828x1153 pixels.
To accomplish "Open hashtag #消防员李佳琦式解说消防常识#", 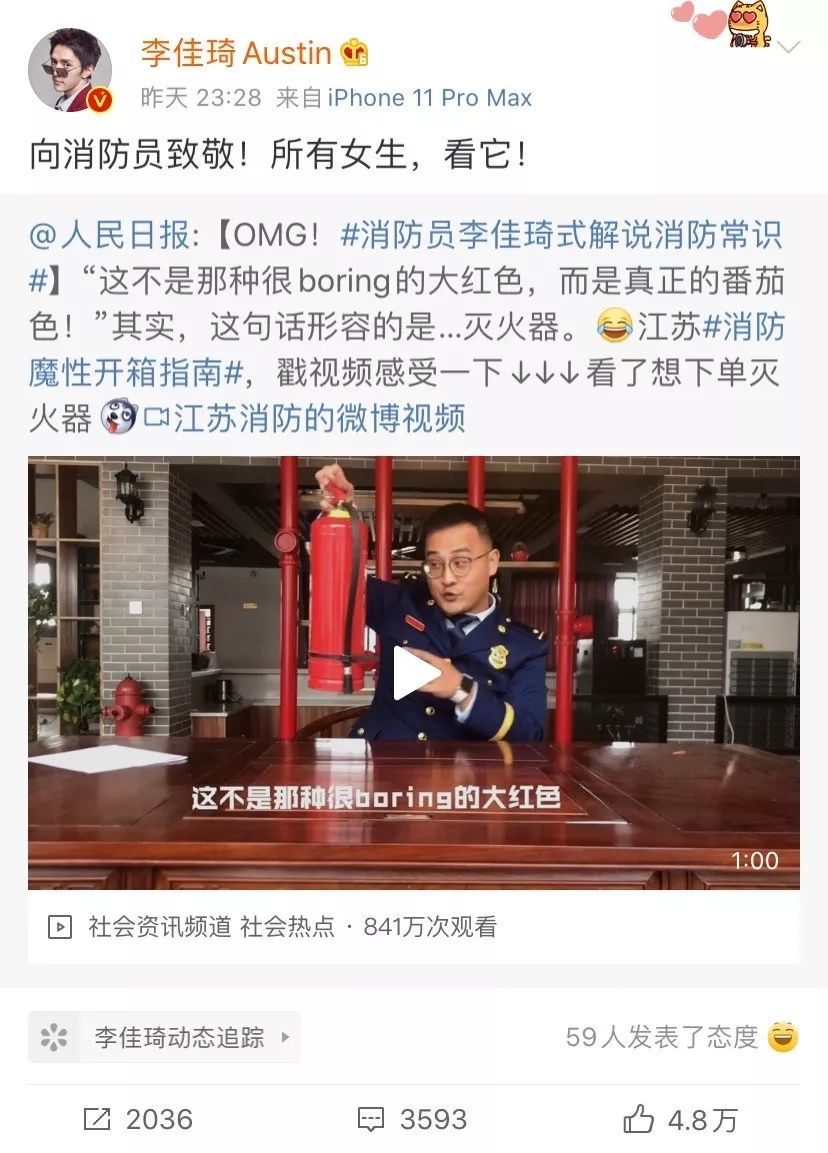I will (560, 237).
